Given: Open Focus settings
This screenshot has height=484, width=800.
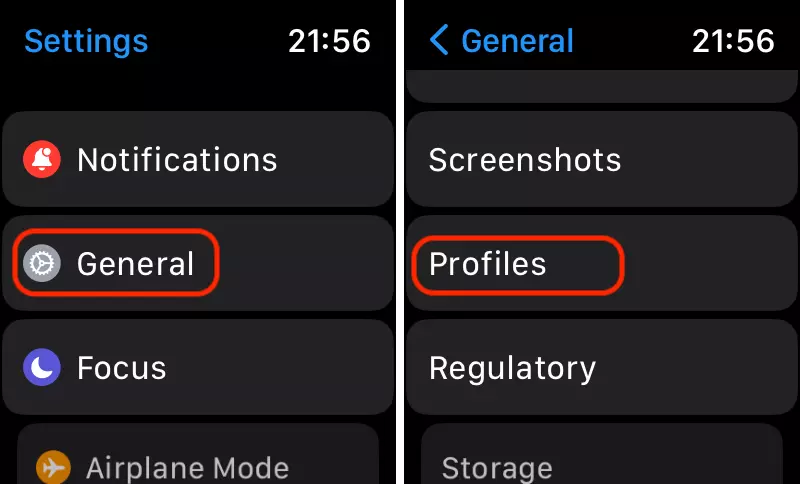Looking at the screenshot, I should pos(197,368).
